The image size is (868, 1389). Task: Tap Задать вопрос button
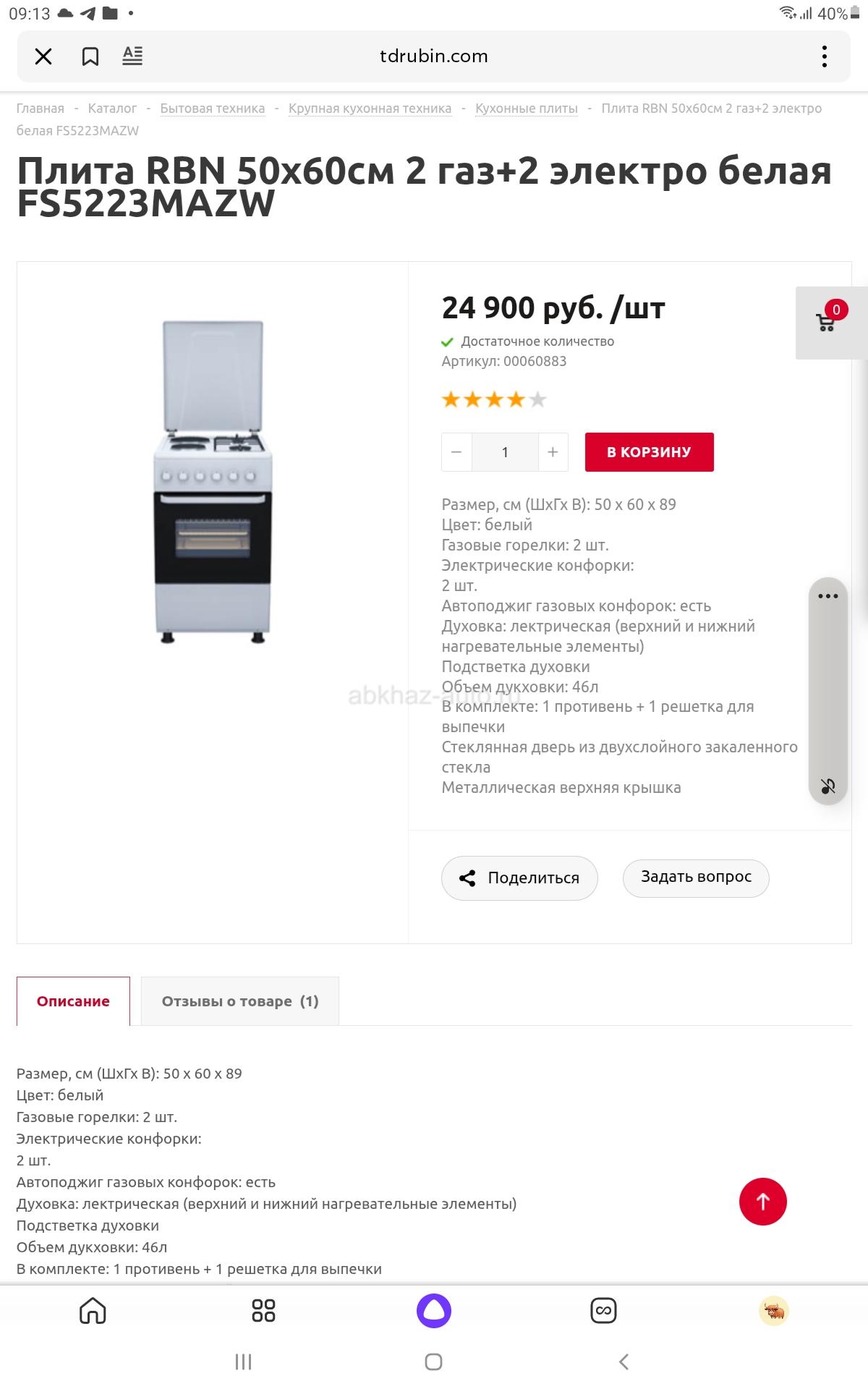point(696,878)
